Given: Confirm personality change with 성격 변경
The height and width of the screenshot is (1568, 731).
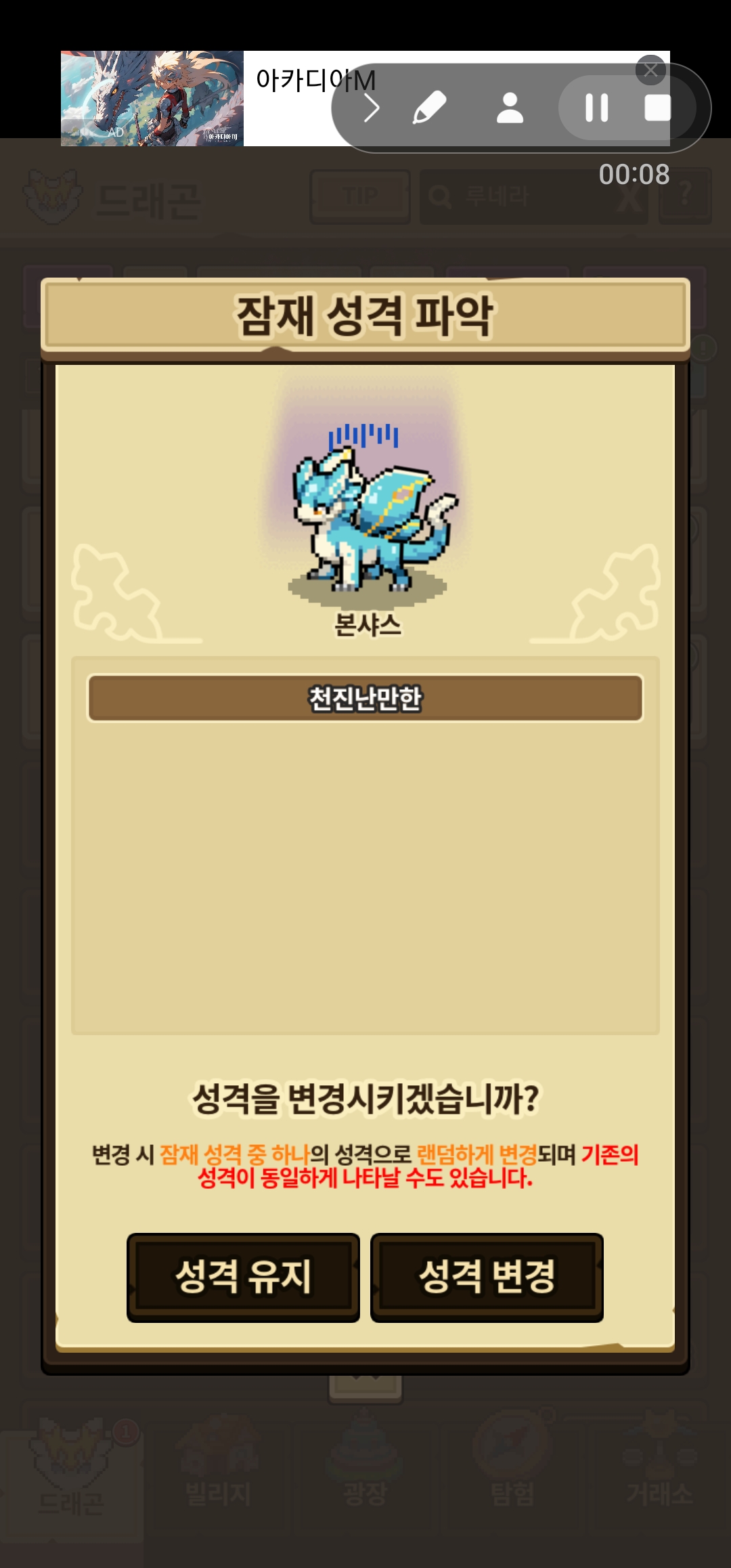Looking at the screenshot, I should (487, 1277).
